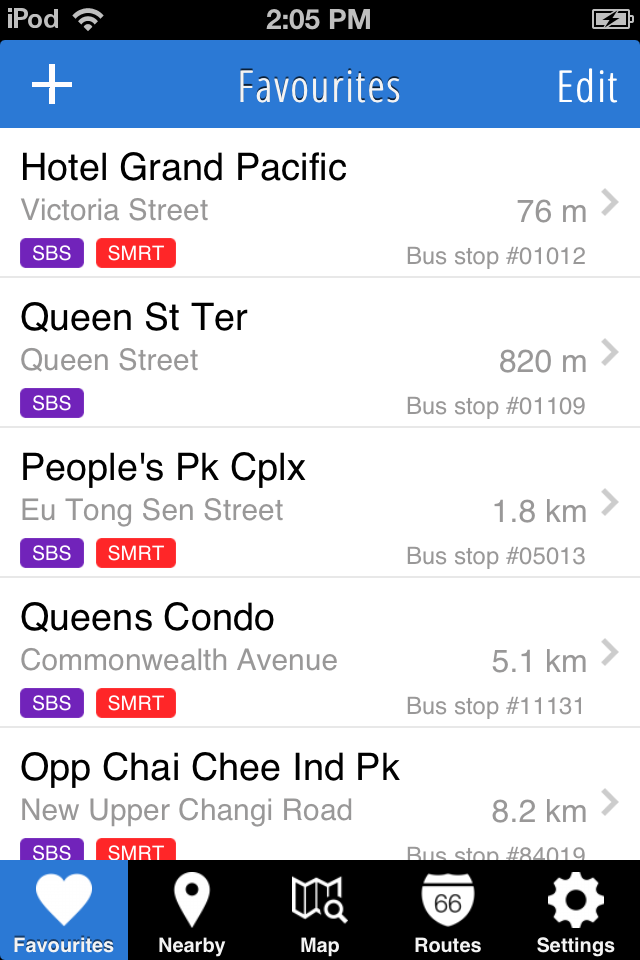
Task: Open the Settings tab
Action: coord(575,911)
